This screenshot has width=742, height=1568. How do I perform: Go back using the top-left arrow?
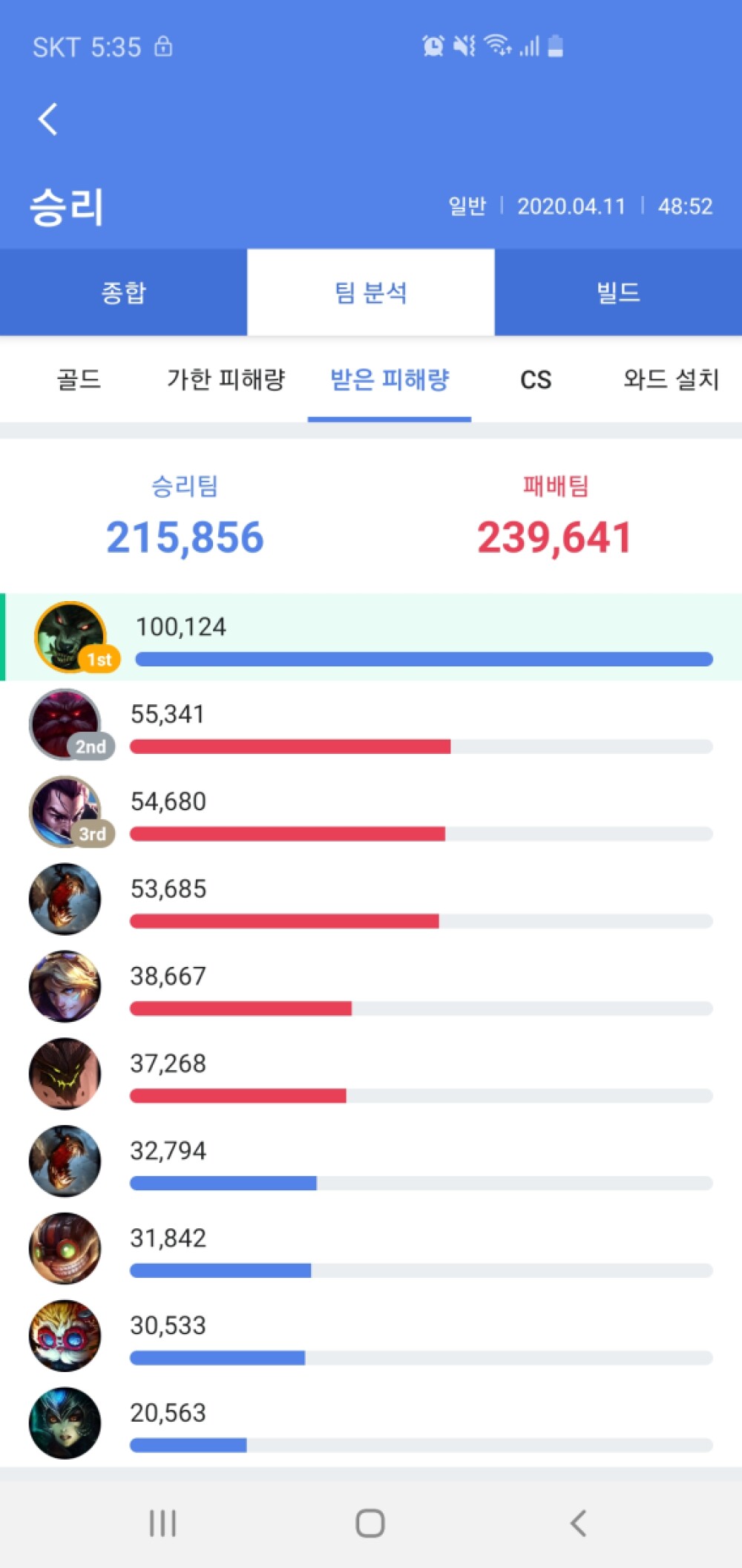(x=48, y=119)
